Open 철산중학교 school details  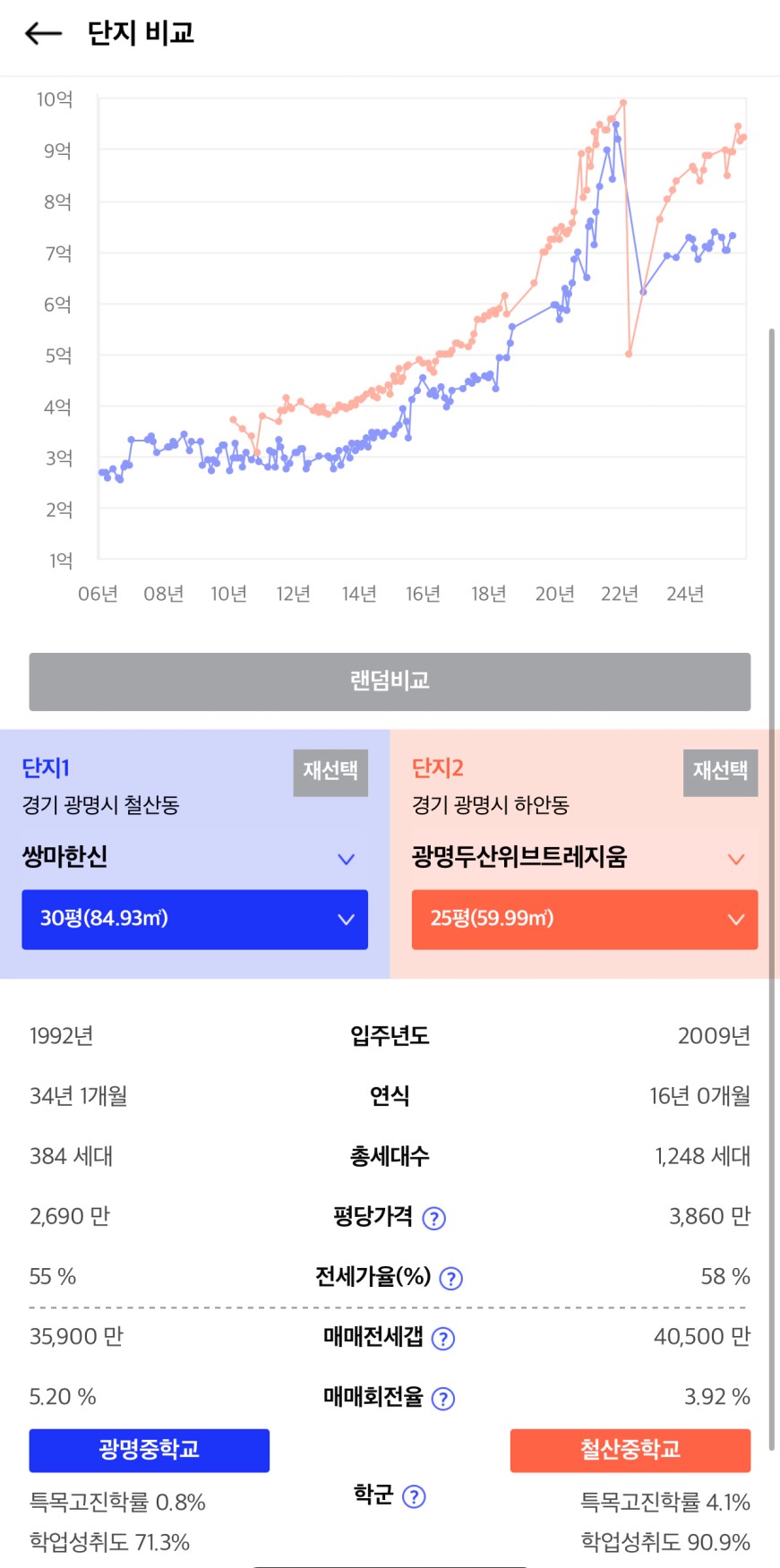[x=630, y=1450]
